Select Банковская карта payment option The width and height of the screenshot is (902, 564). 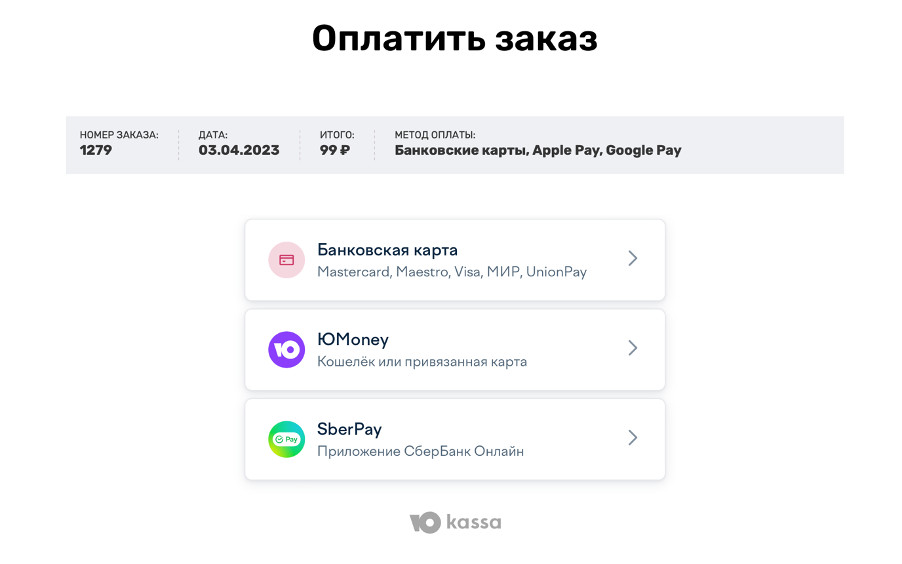(454, 259)
